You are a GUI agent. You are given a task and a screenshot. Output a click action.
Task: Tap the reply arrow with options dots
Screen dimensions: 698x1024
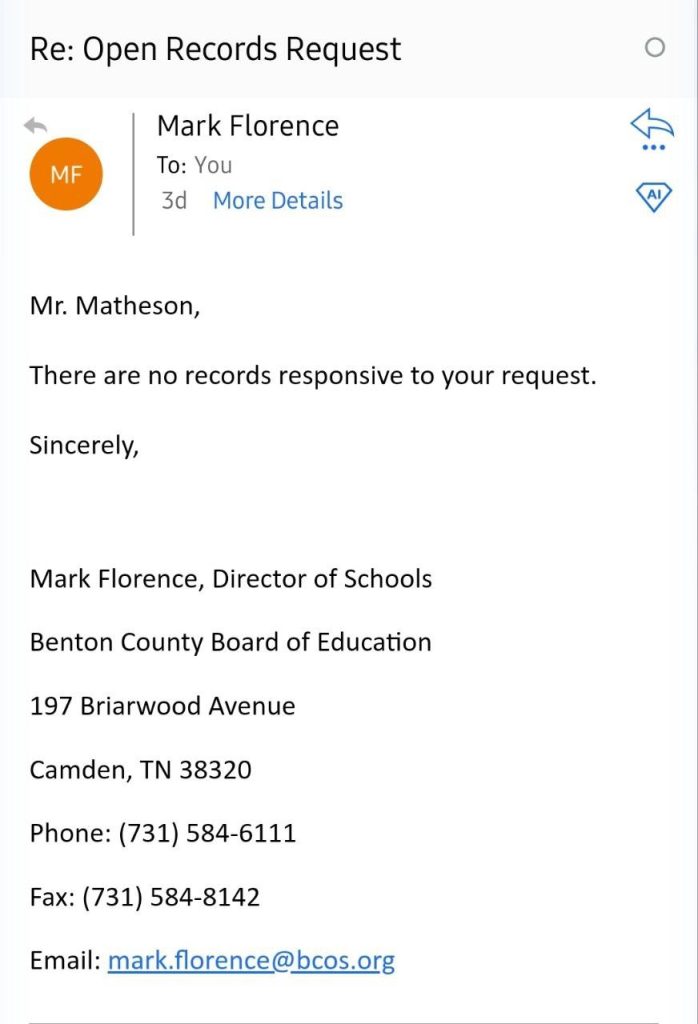pos(653,130)
